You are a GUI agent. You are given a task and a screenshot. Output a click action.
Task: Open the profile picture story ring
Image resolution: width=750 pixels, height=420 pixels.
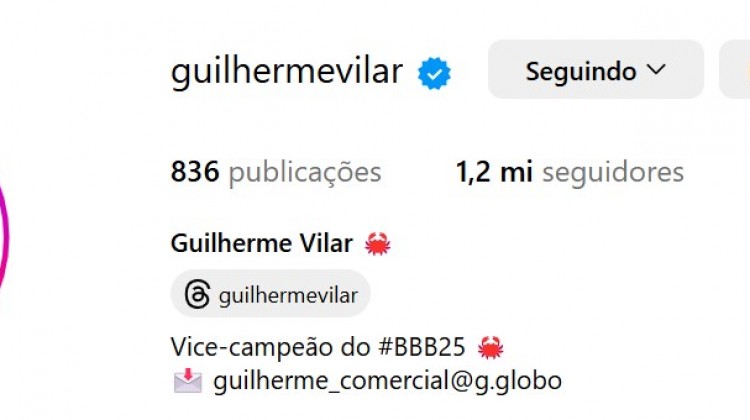click(x=5, y=240)
